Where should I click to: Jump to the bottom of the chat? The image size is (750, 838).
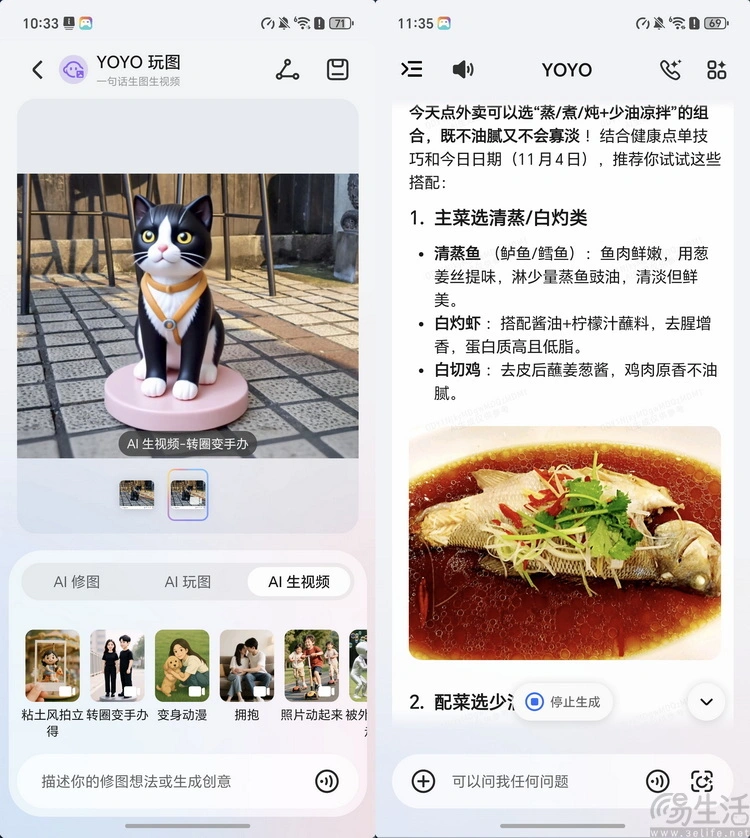click(706, 702)
